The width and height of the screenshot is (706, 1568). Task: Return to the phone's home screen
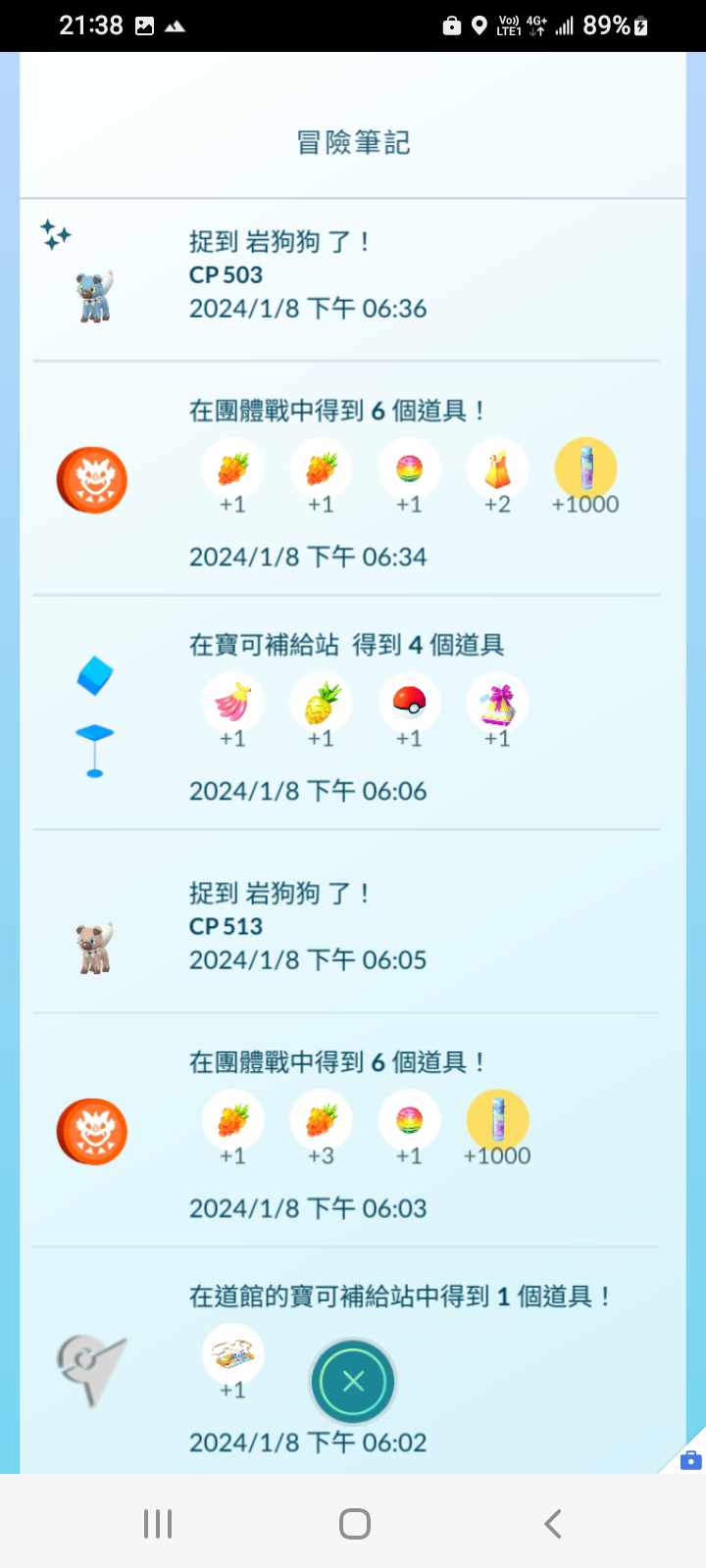[354, 1523]
